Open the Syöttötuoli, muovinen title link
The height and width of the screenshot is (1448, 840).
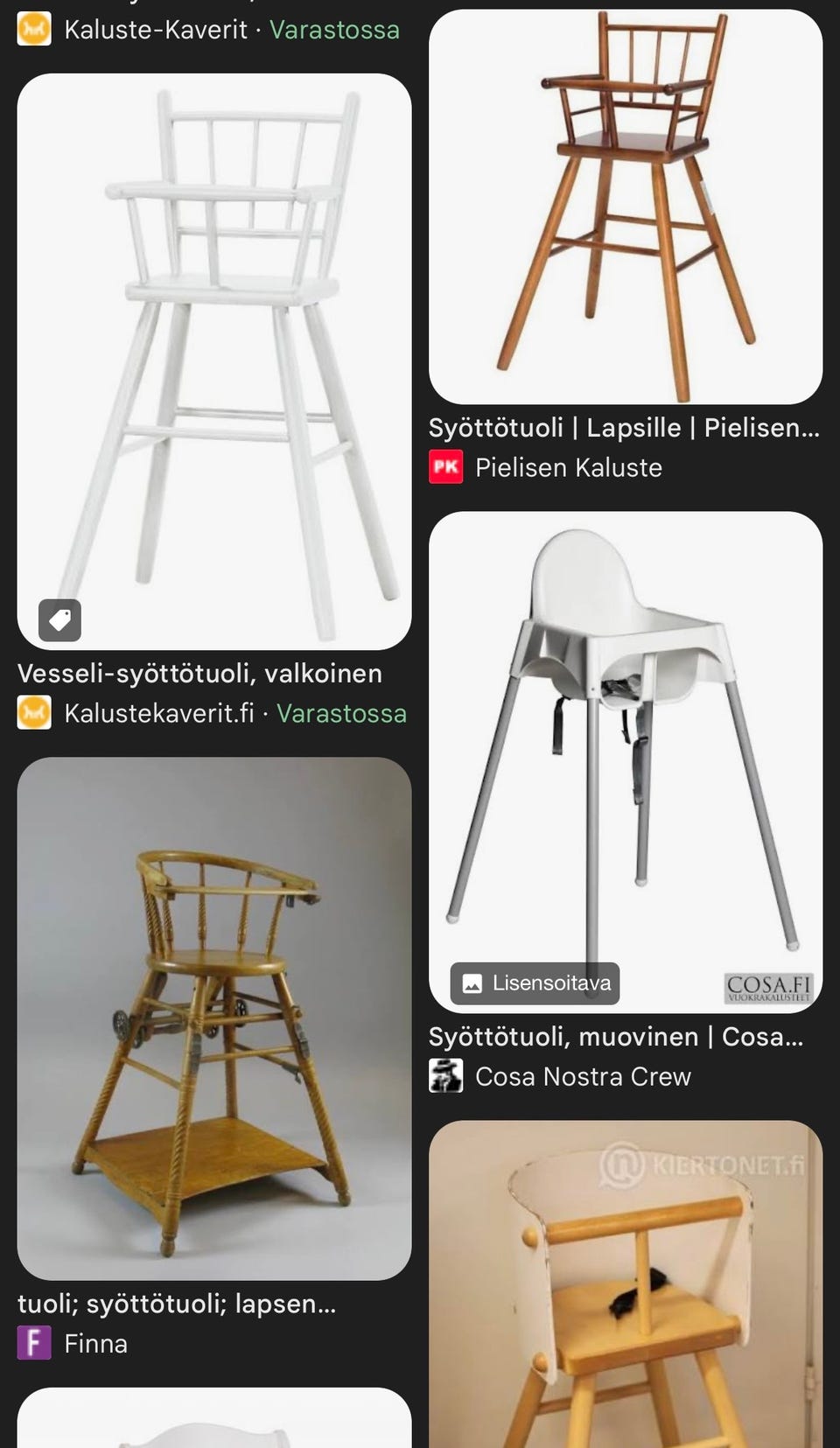coord(615,1037)
